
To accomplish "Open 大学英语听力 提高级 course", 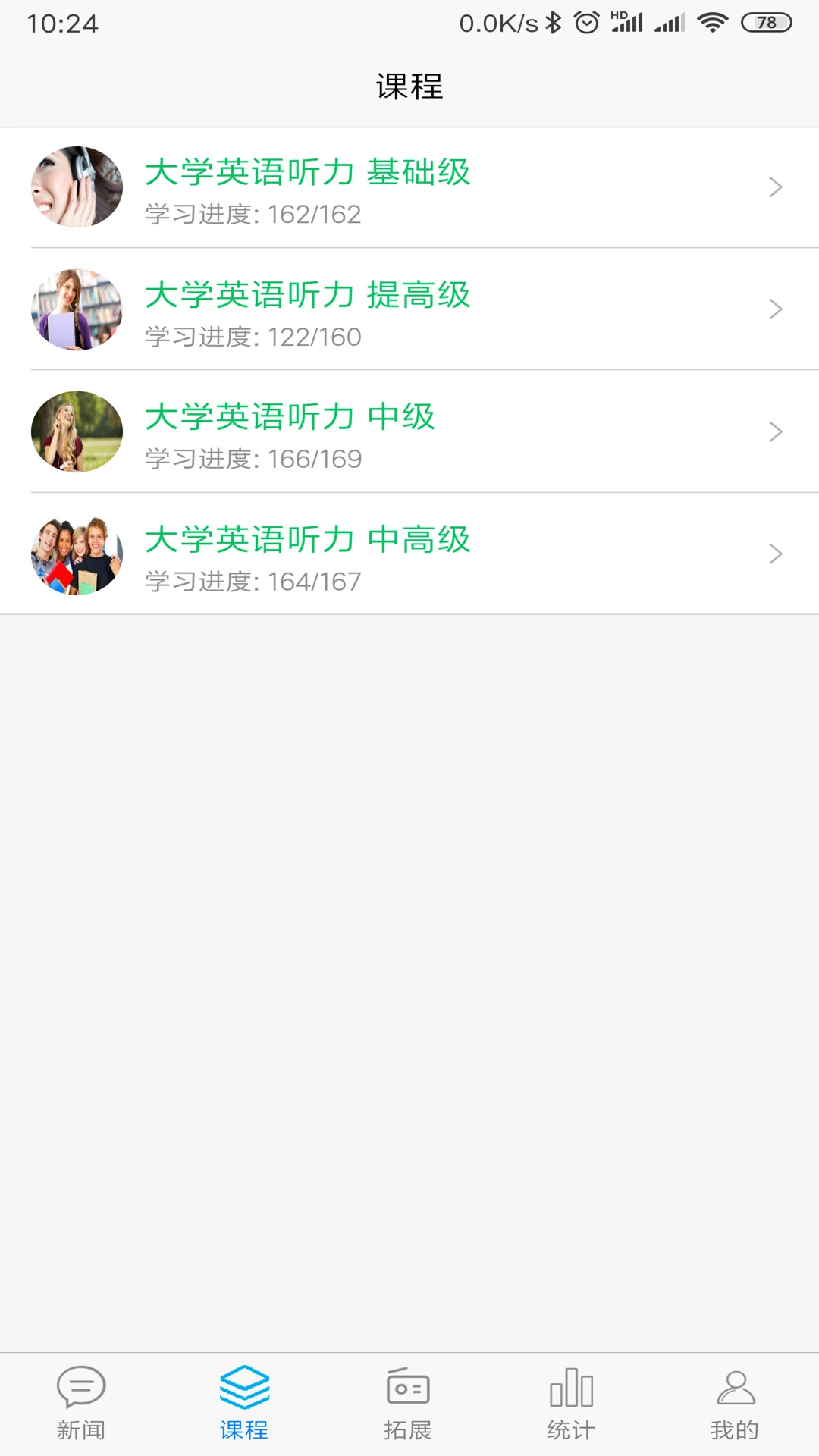I will tap(409, 310).
